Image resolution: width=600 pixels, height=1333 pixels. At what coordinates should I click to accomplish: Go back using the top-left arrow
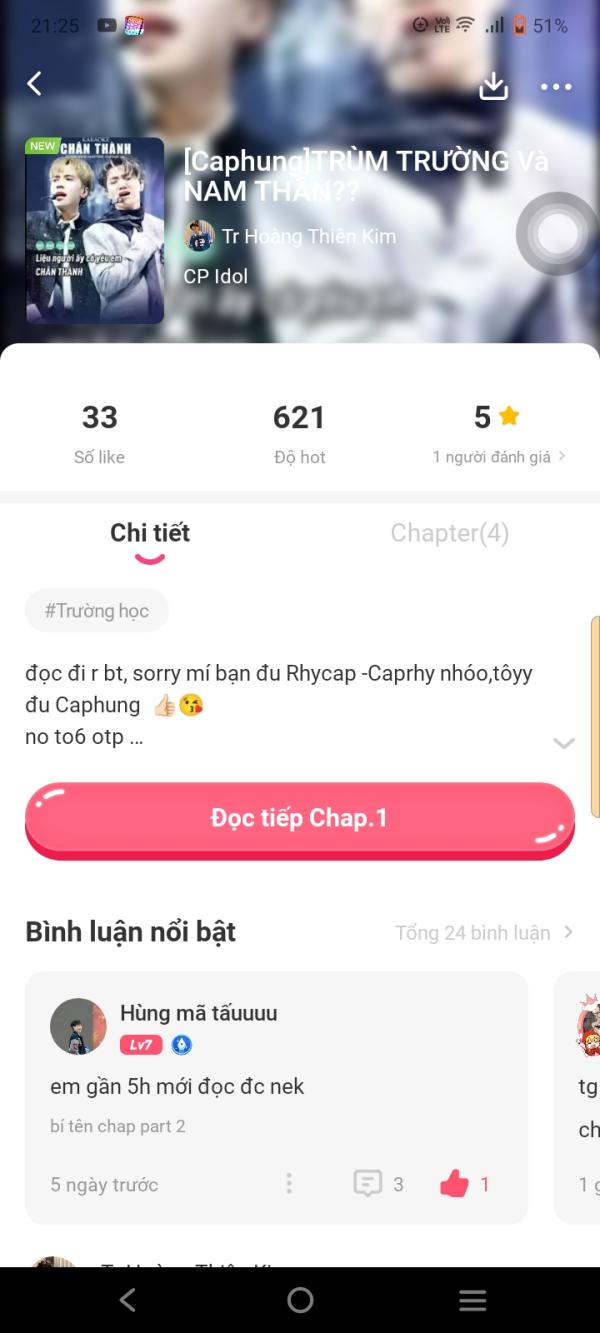point(35,84)
